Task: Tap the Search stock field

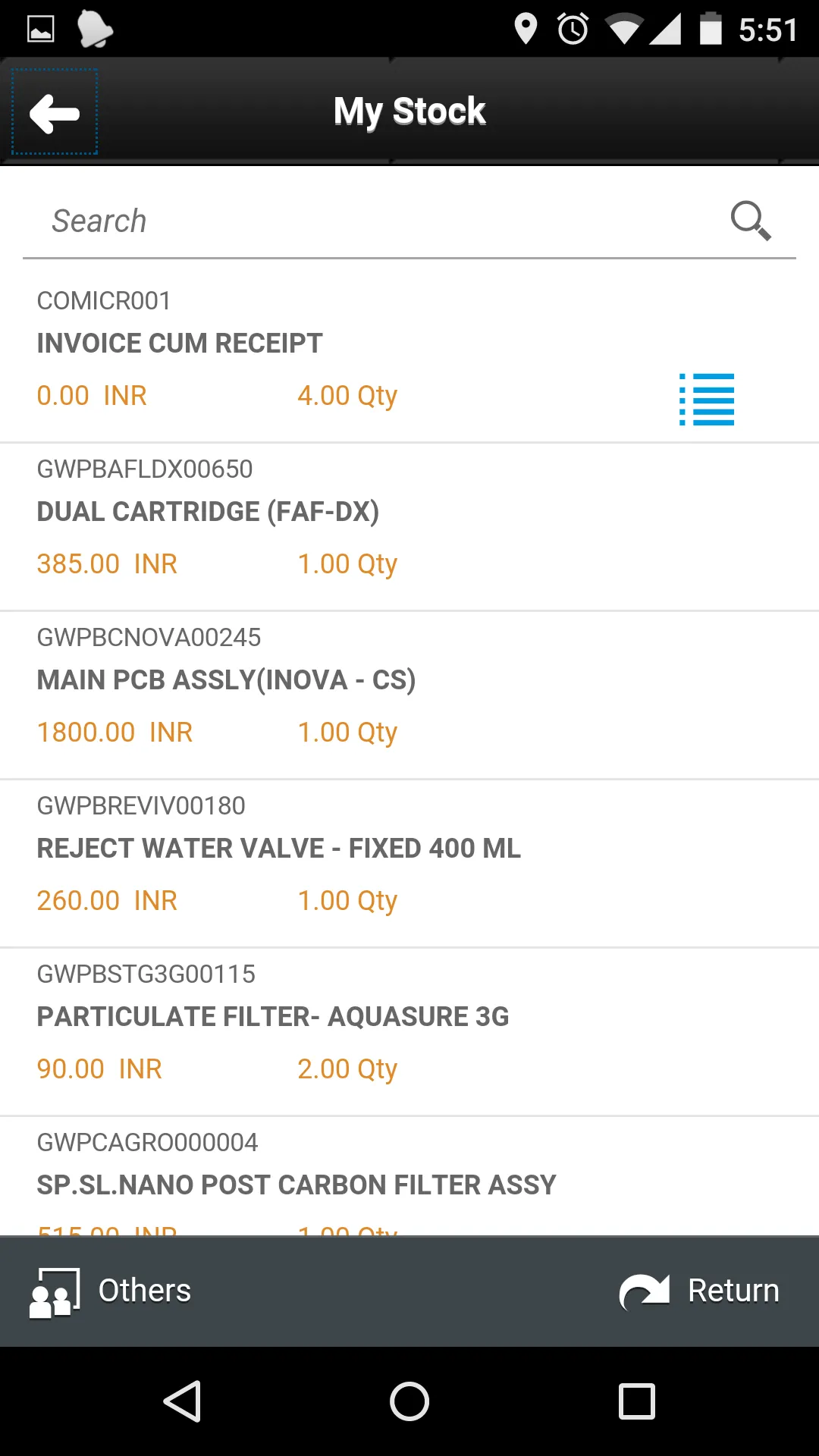Action: click(x=379, y=221)
